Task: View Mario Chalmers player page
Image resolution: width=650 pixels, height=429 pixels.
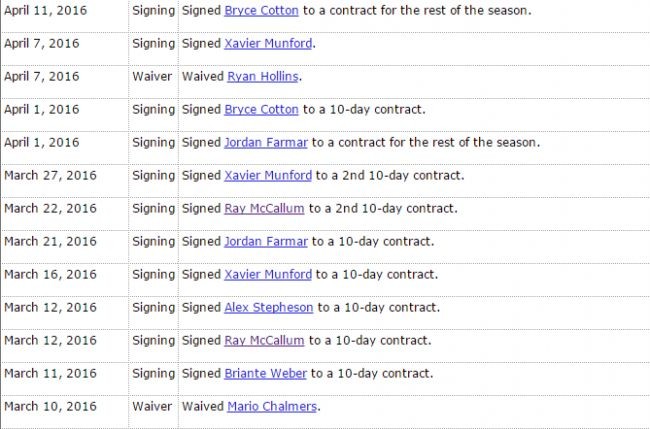Action: pos(272,407)
